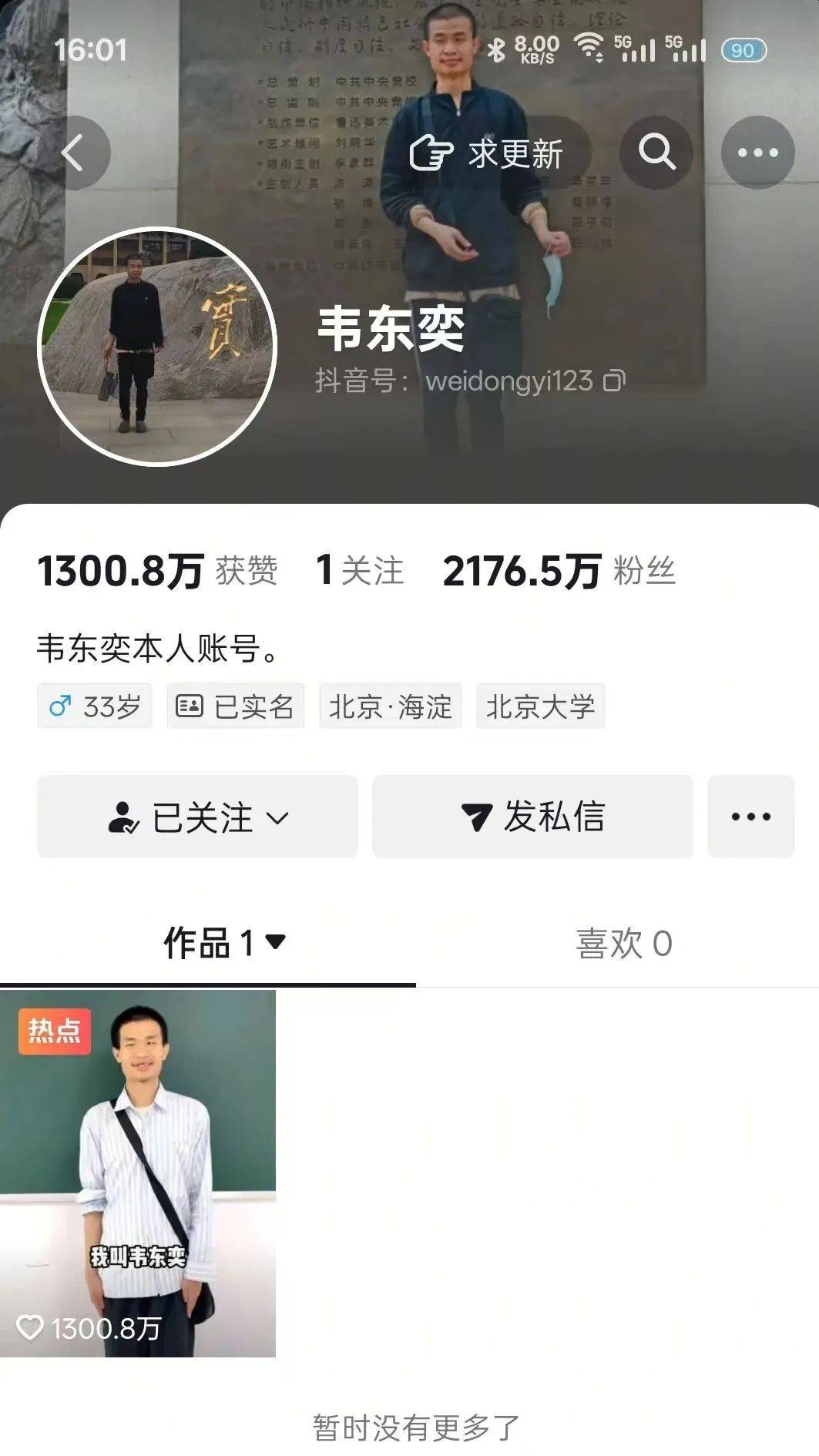Open the 关注 following count

tap(360, 571)
